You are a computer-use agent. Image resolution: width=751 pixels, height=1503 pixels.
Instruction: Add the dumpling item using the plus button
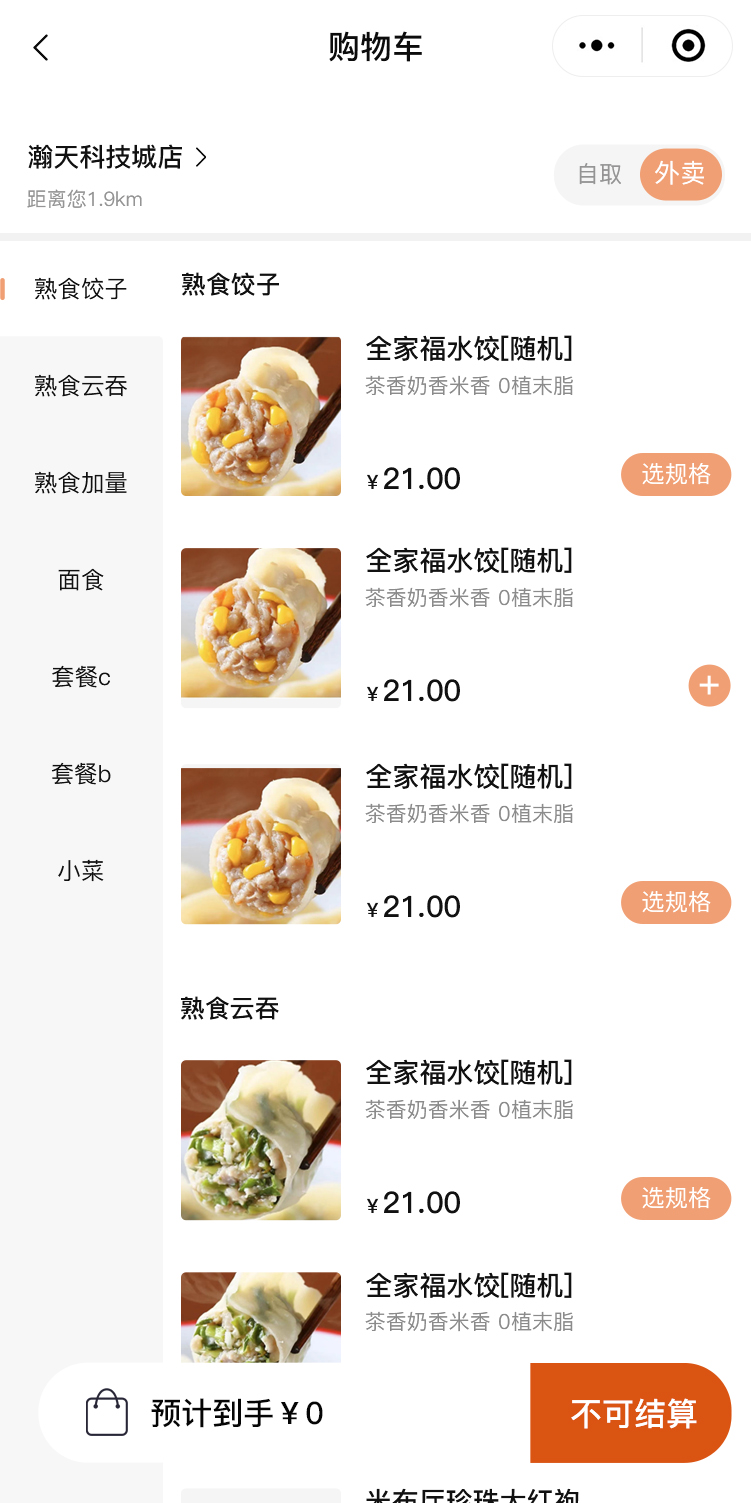pos(709,686)
